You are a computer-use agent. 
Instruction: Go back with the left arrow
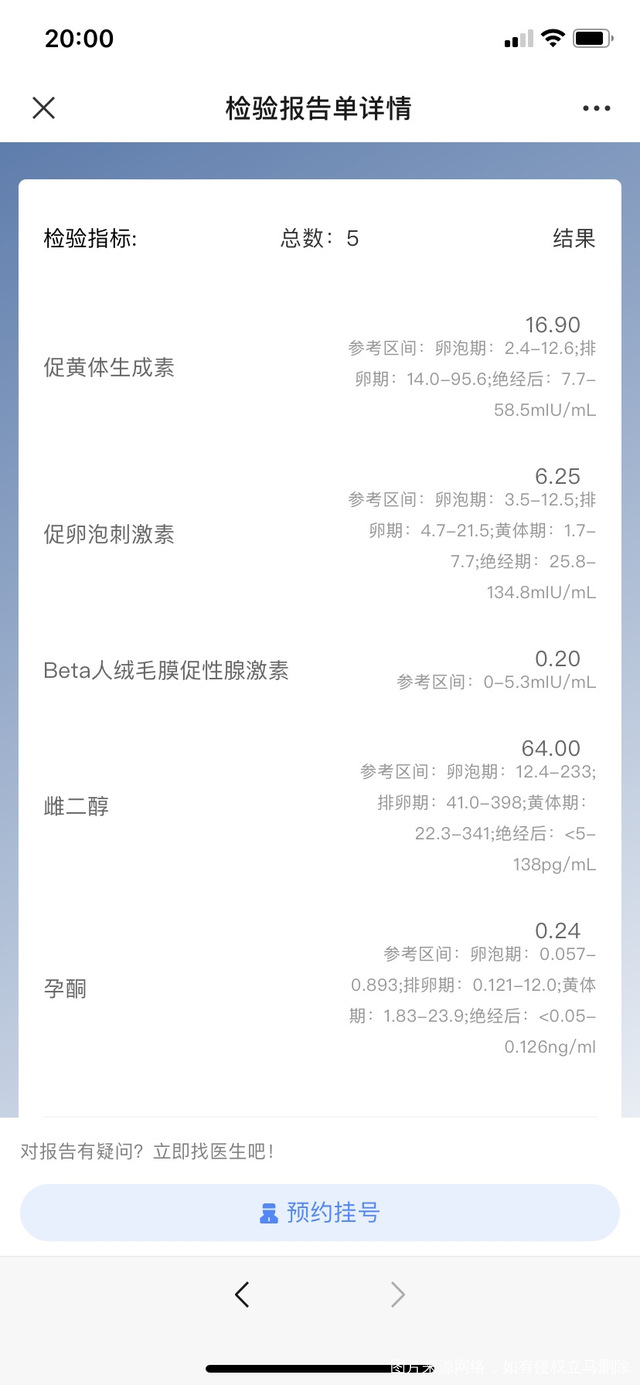242,1295
